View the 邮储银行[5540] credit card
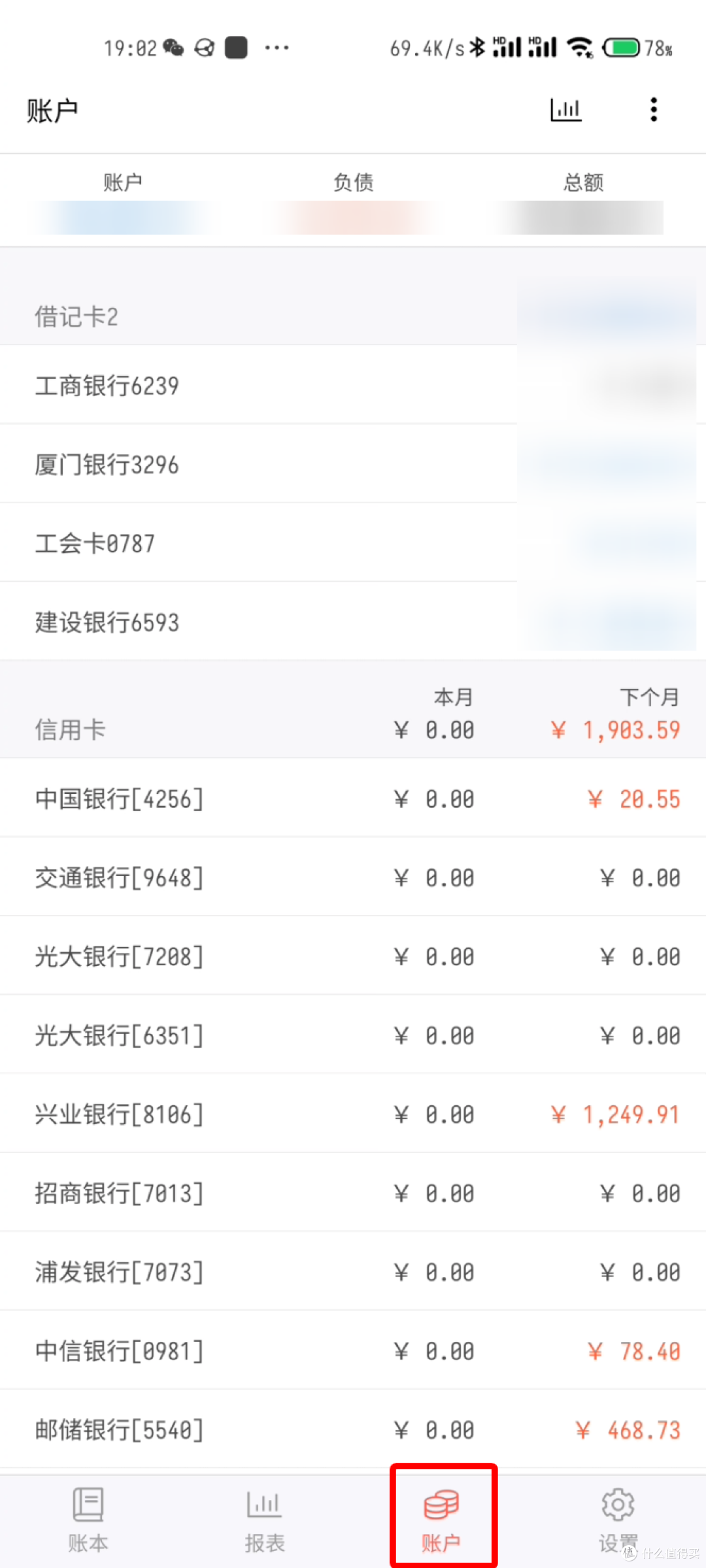 point(120,1430)
